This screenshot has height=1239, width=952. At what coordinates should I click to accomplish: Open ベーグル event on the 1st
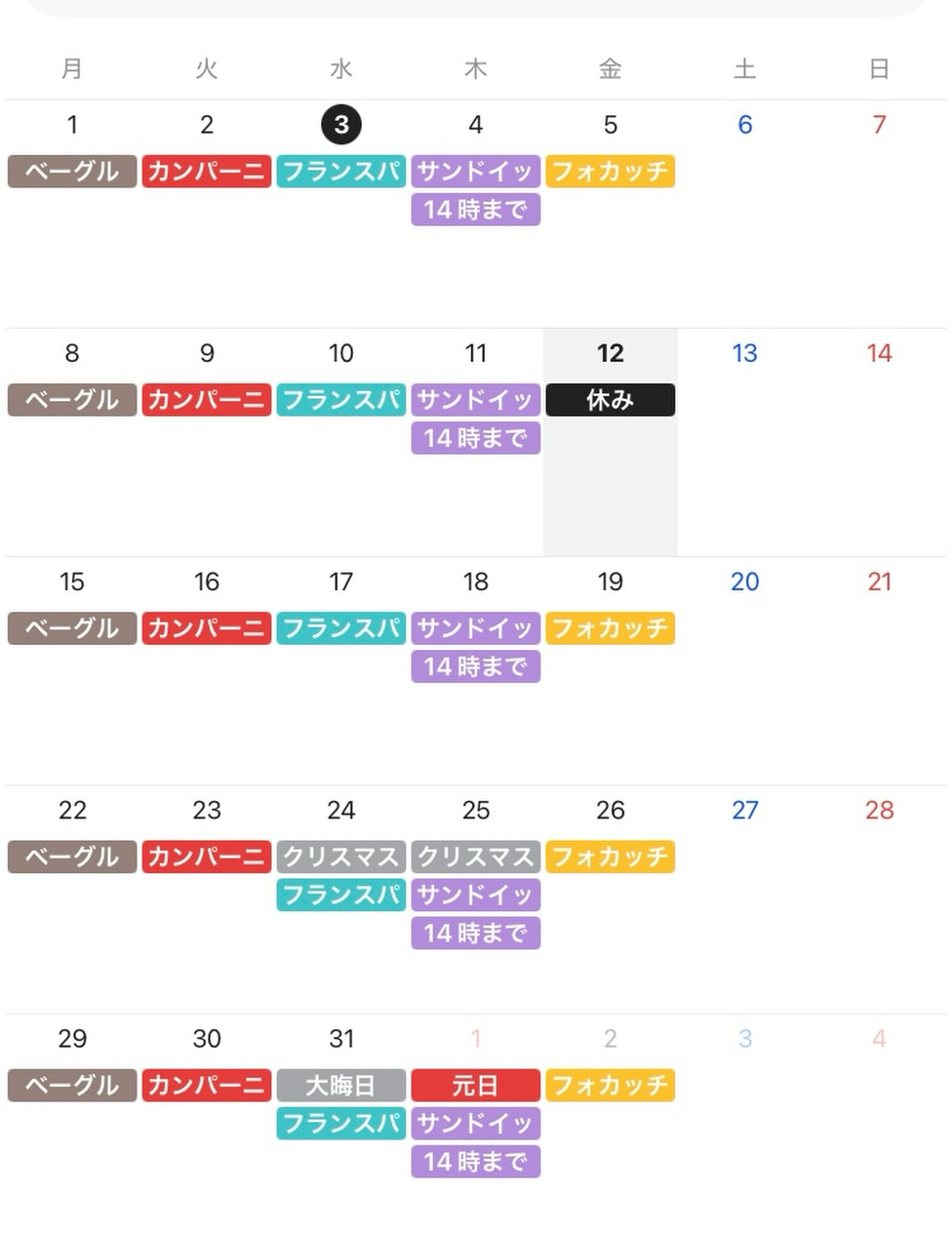72,172
